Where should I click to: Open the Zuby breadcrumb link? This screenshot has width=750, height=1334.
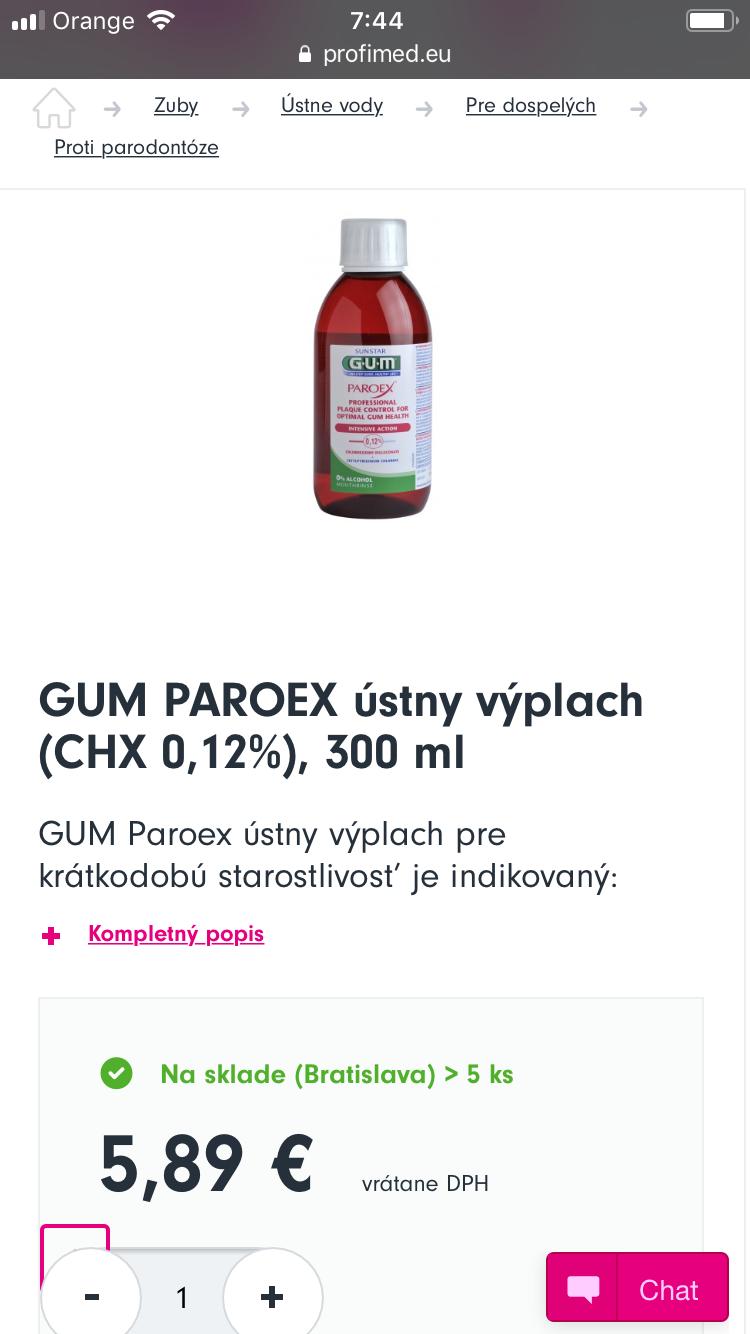coord(176,106)
